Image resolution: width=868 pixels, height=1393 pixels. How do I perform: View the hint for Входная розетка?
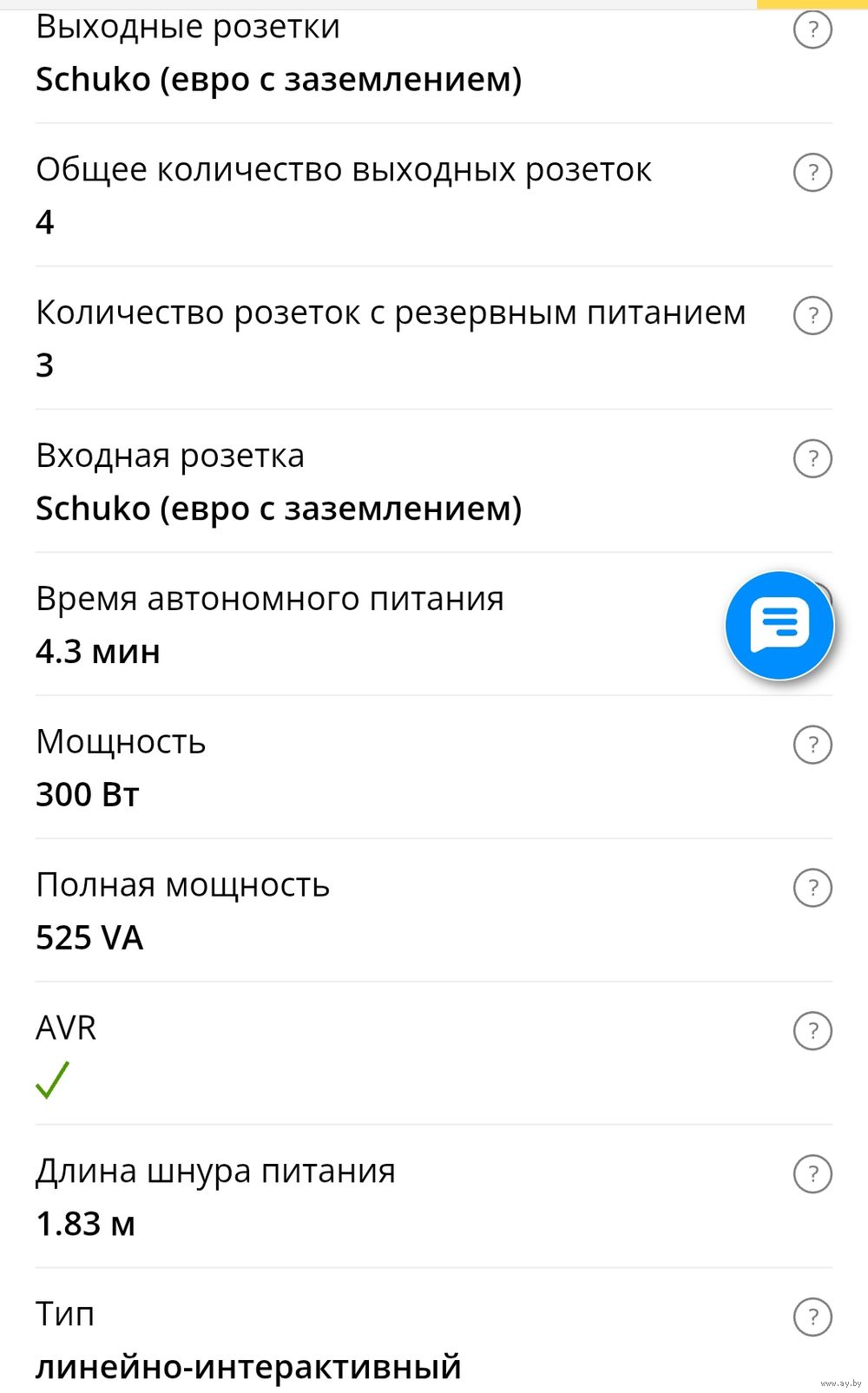coord(812,458)
